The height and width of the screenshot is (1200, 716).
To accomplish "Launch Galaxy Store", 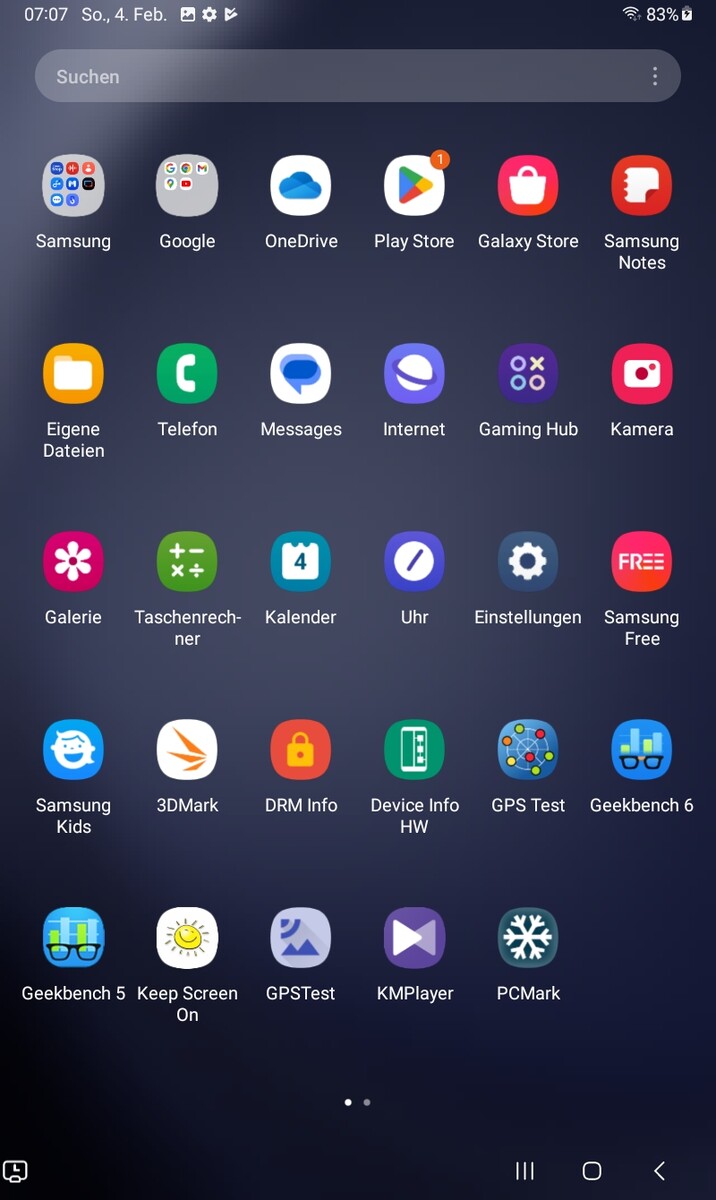I will (x=528, y=186).
